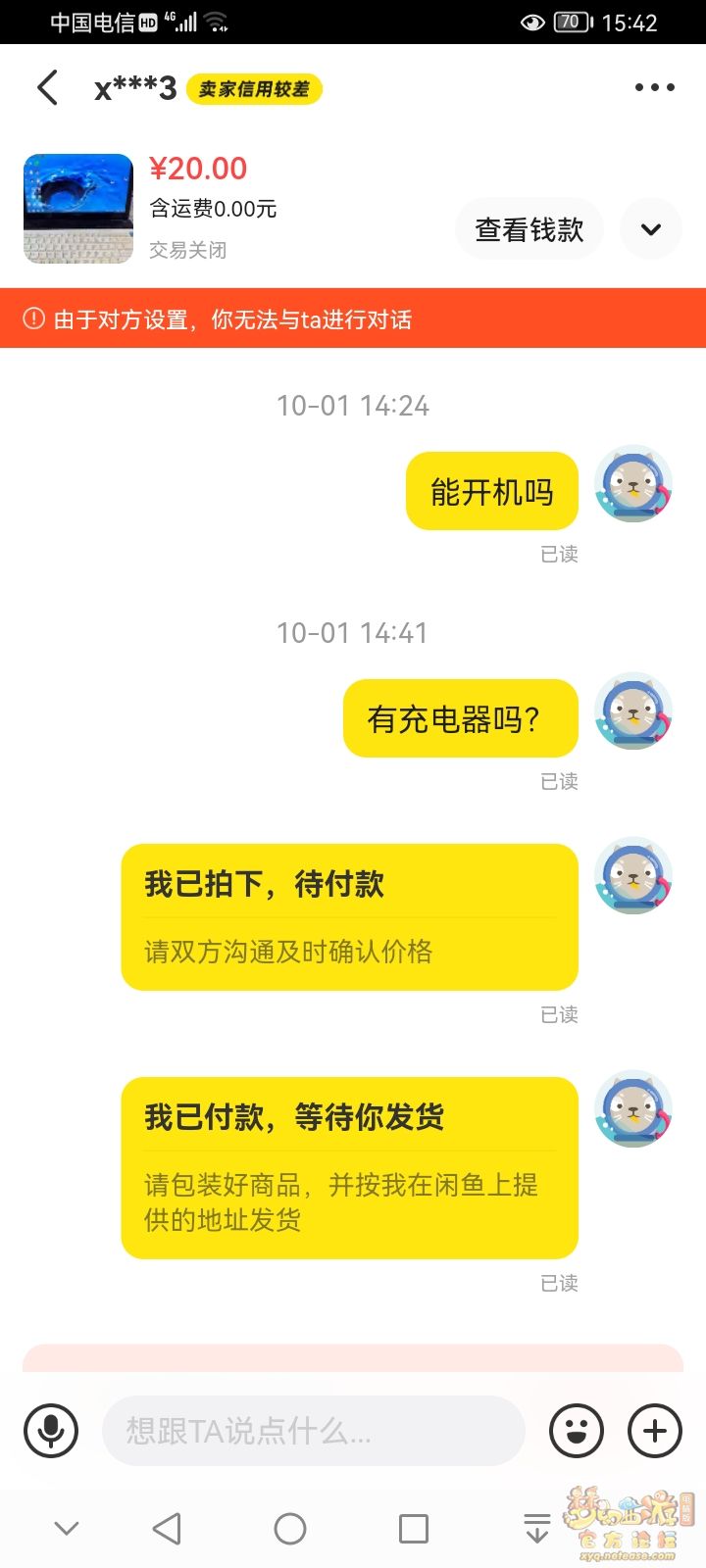Screen dimensions: 706x1568
Task: Tap the 查看钱款 button
Action: (529, 229)
